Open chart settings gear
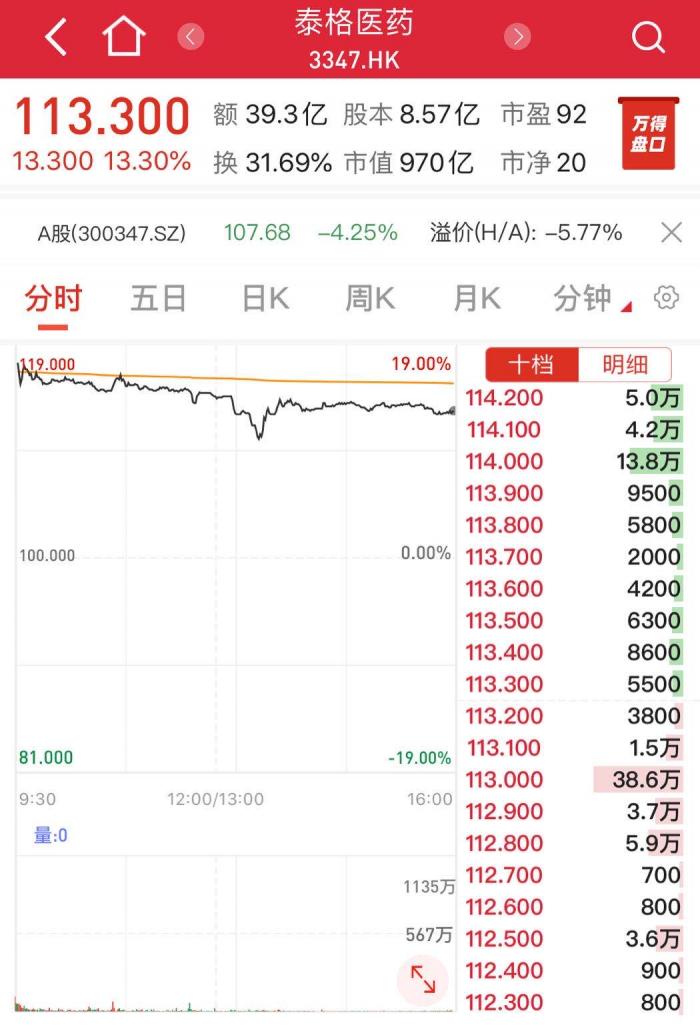 (x=666, y=298)
